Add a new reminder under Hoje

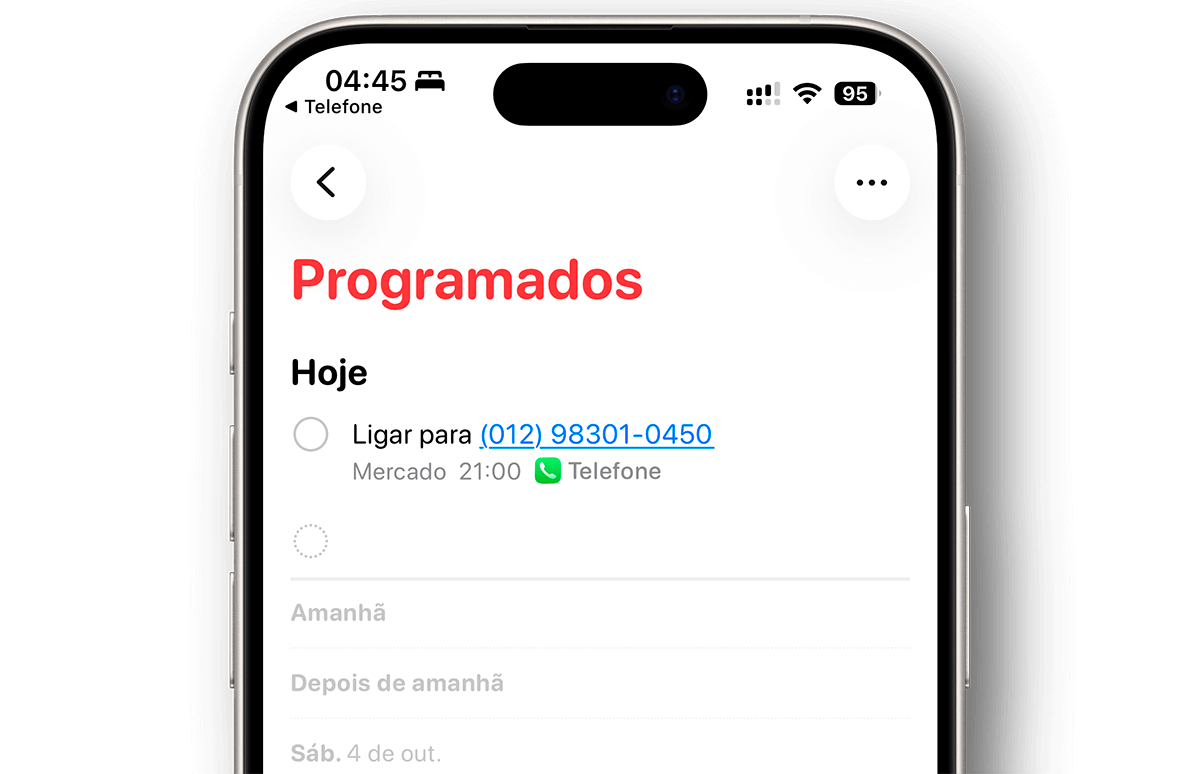click(311, 541)
